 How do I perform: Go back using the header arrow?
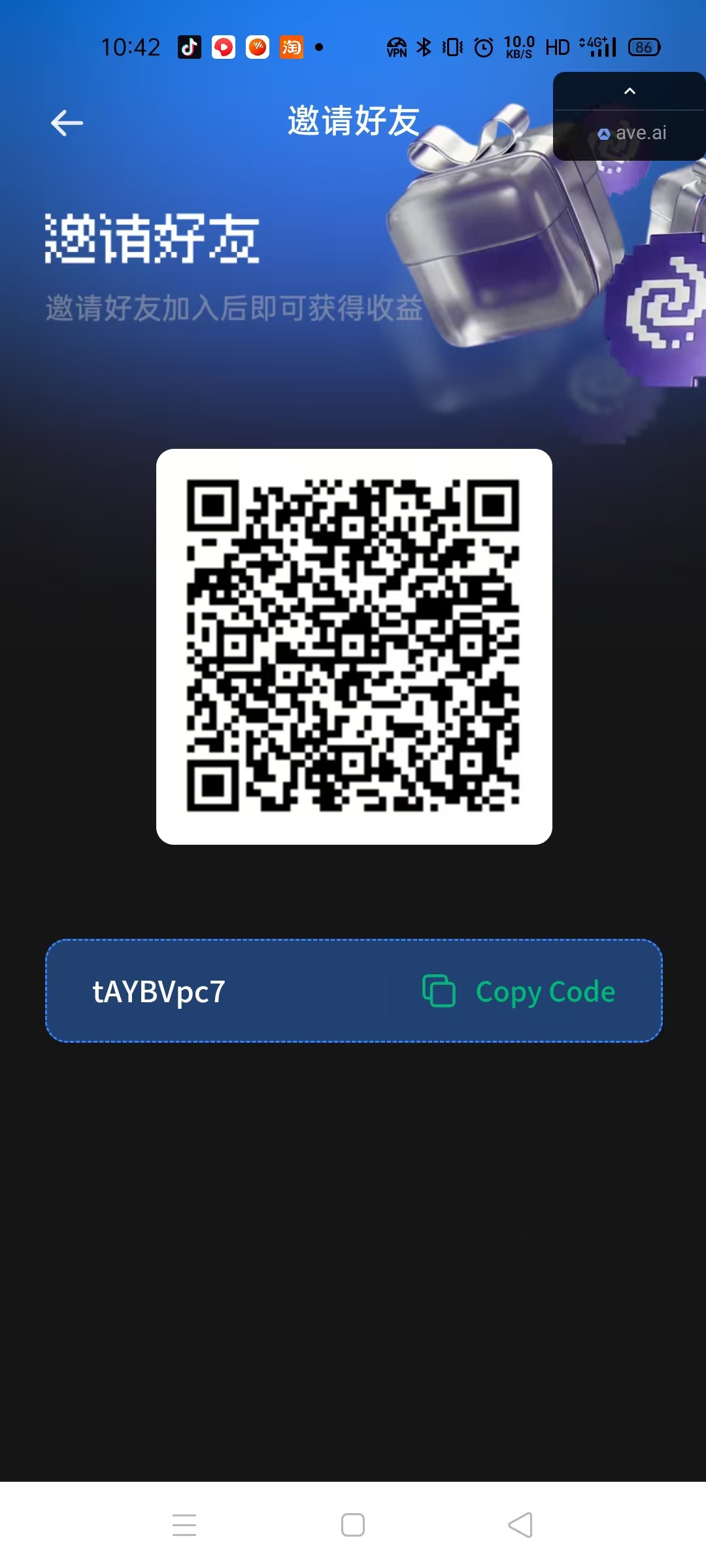coord(67,123)
